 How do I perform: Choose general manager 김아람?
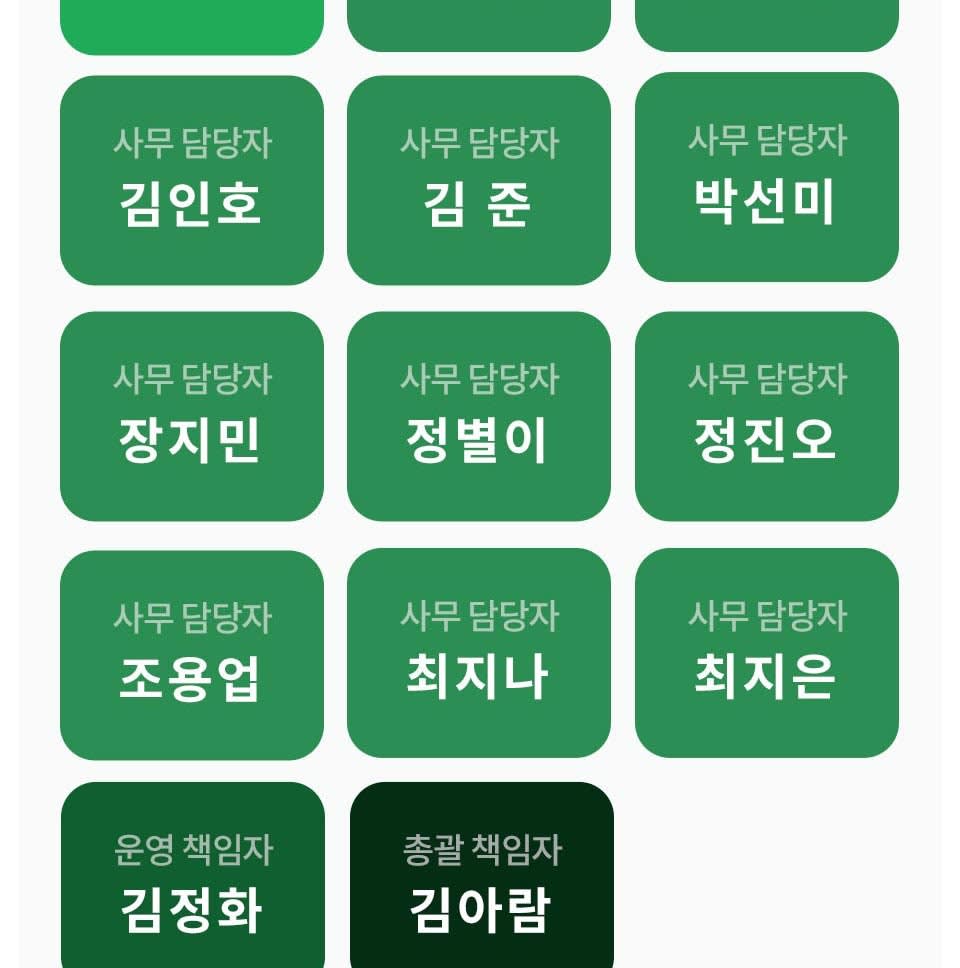coord(481,880)
